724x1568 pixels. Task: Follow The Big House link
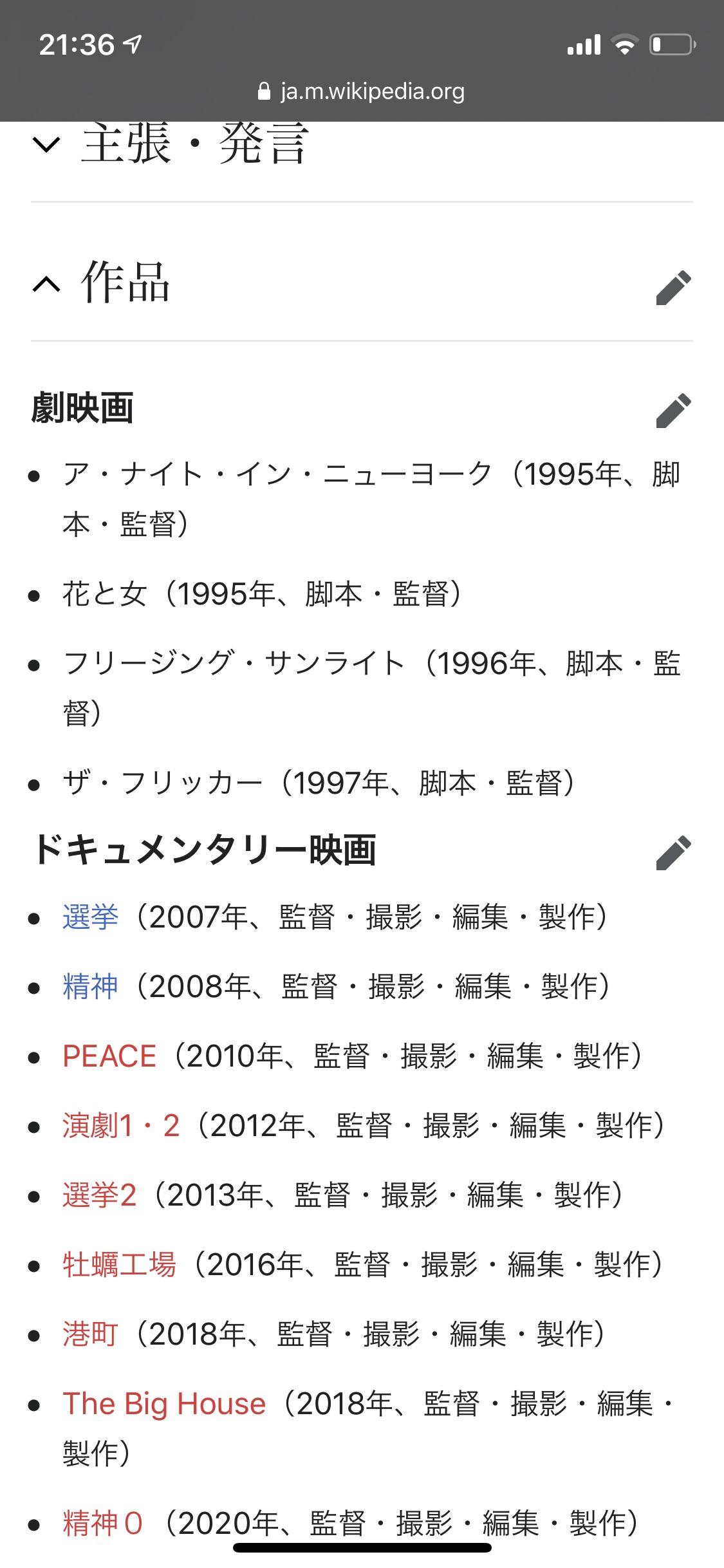click(x=164, y=1403)
